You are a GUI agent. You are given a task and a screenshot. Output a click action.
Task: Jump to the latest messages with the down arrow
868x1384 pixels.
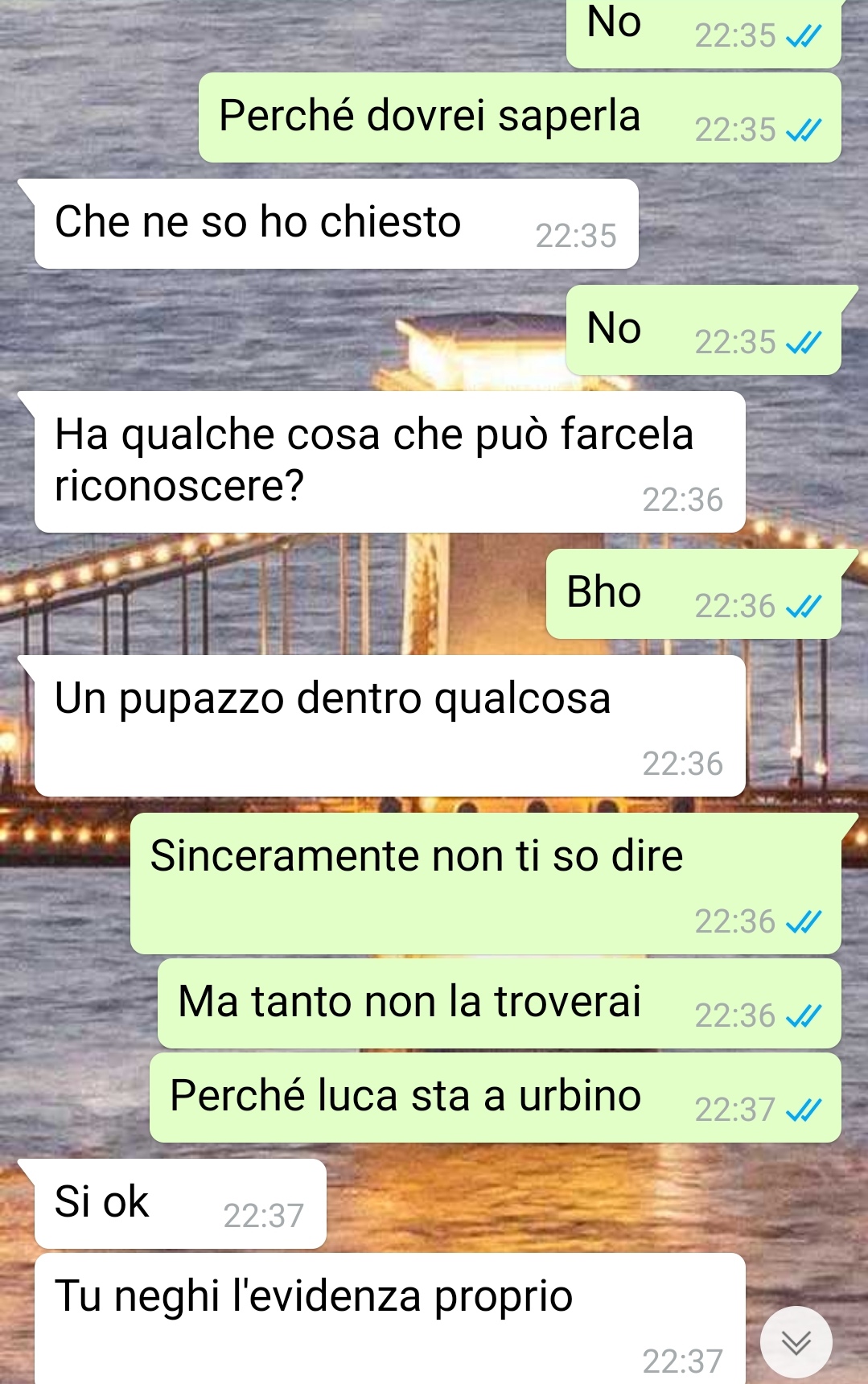pyautogui.click(x=796, y=1341)
